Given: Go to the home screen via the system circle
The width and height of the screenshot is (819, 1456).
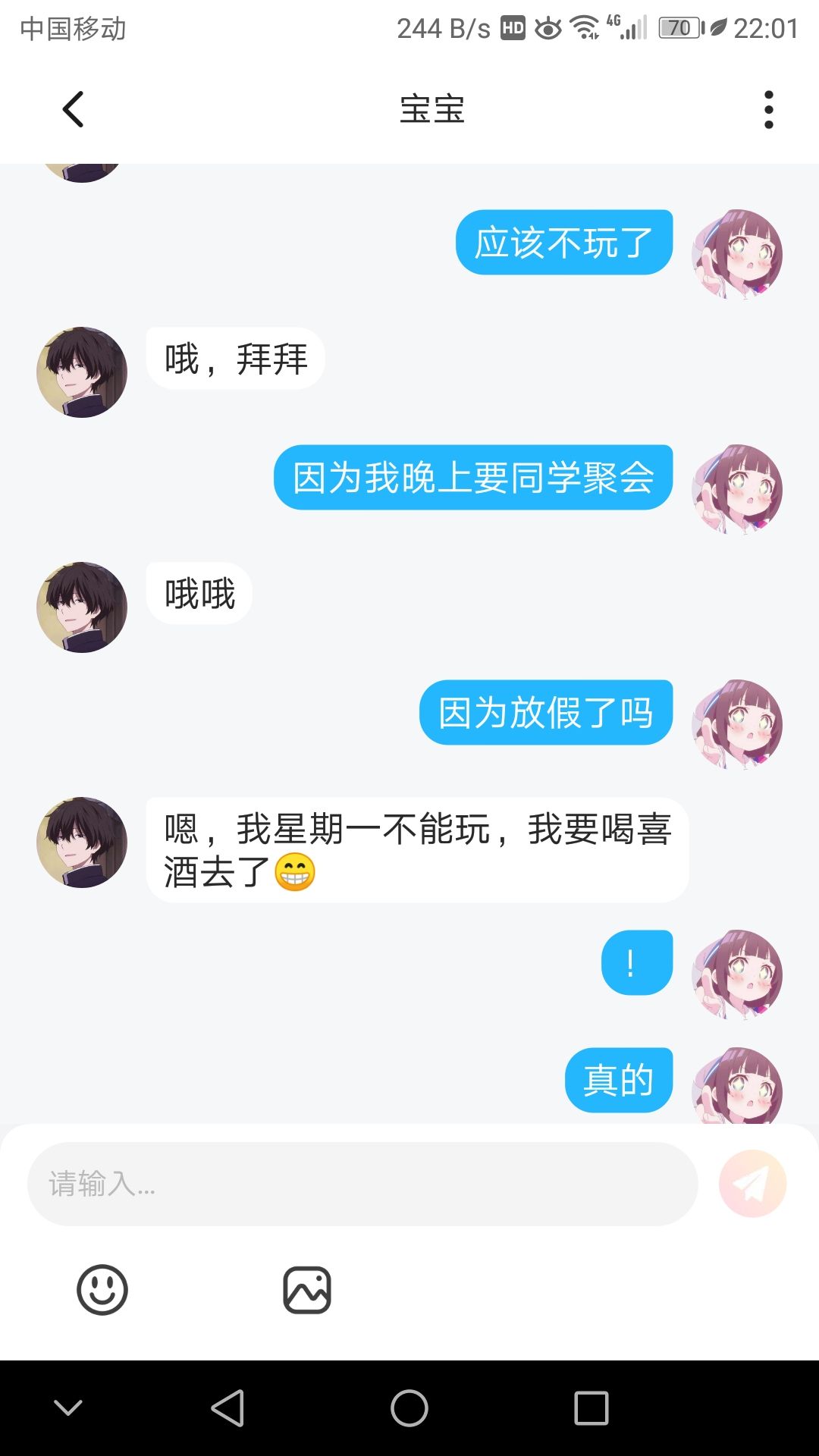Looking at the screenshot, I should [x=409, y=1408].
